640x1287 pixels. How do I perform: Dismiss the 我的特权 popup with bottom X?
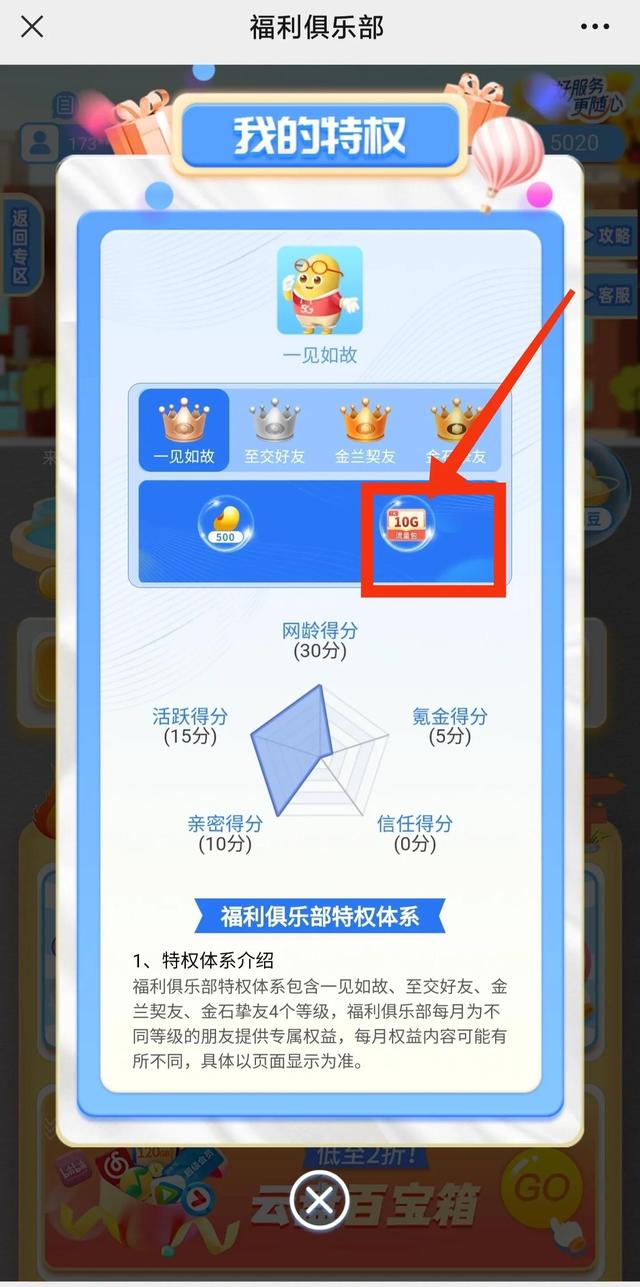click(319, 1200)
